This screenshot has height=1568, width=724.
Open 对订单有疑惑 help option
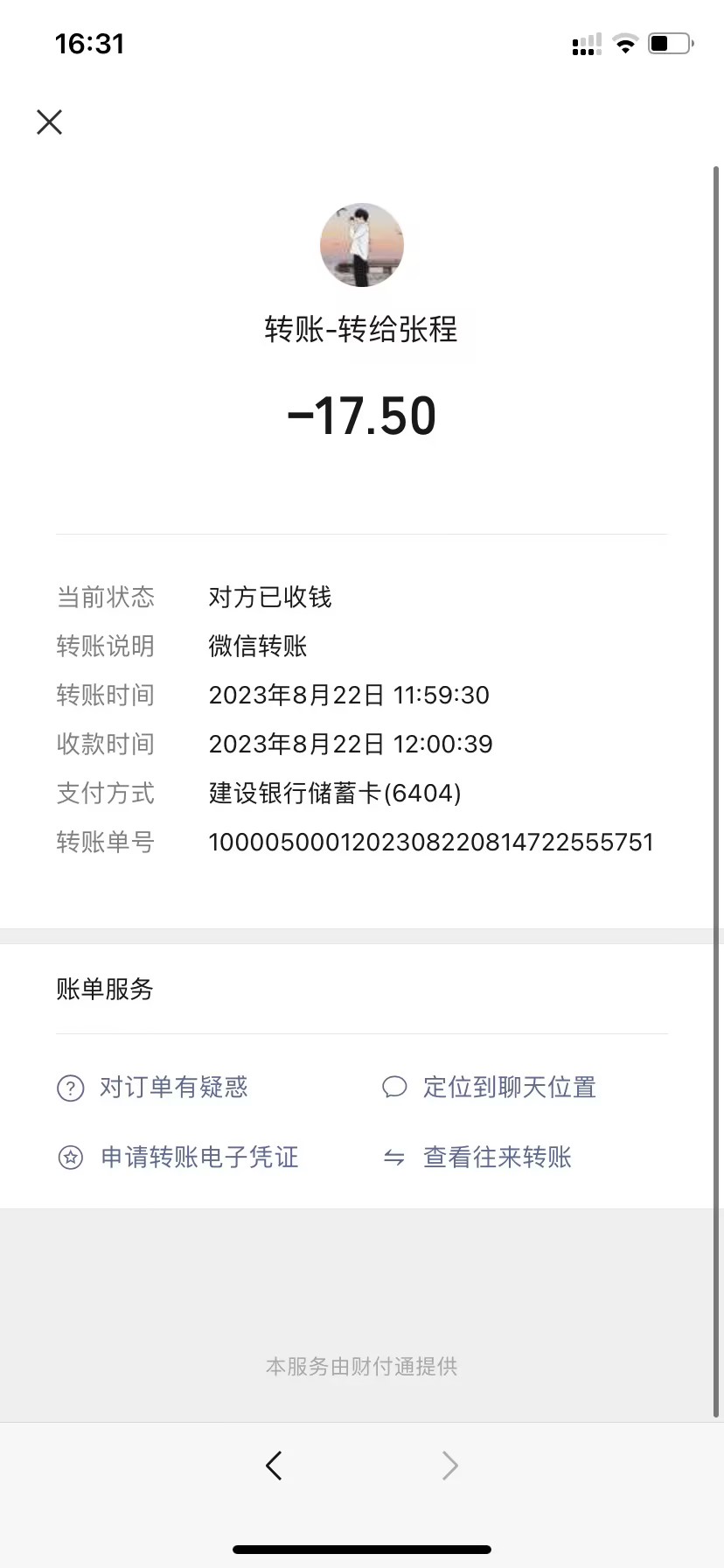click(173, 1087)
